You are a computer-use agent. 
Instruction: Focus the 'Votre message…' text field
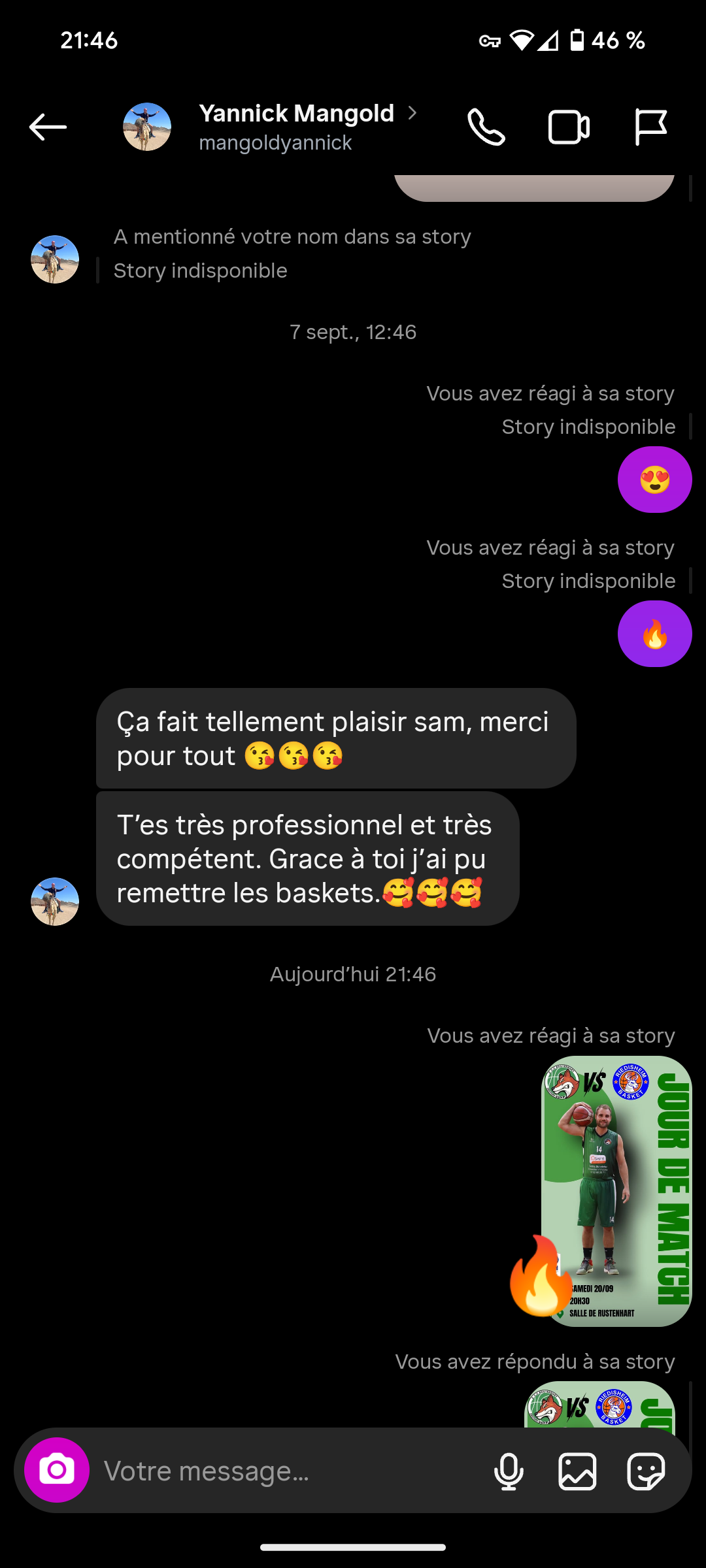click(288, 1471)
